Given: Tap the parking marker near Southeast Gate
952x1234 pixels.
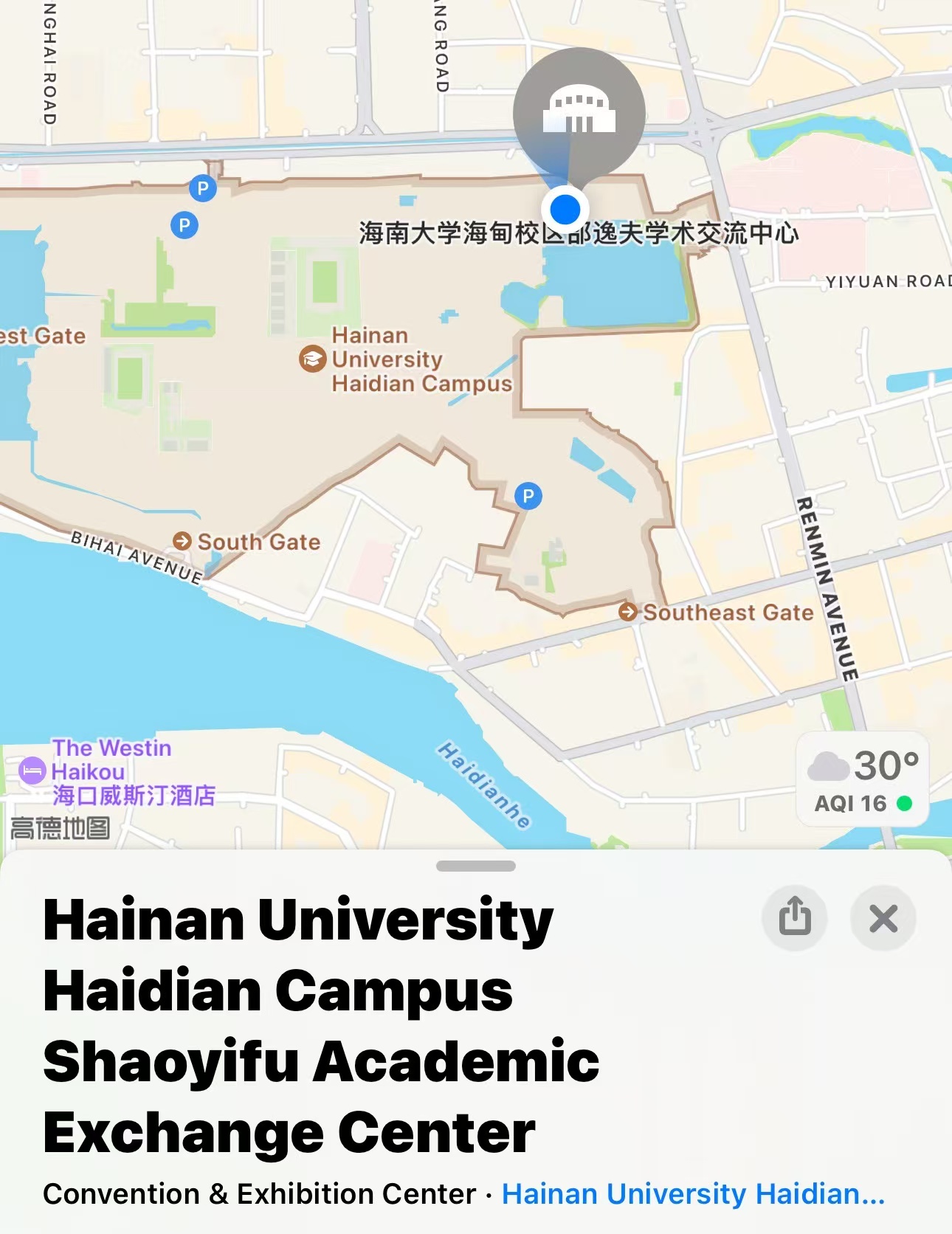Looking at the screenshot, I should point(528,496).
